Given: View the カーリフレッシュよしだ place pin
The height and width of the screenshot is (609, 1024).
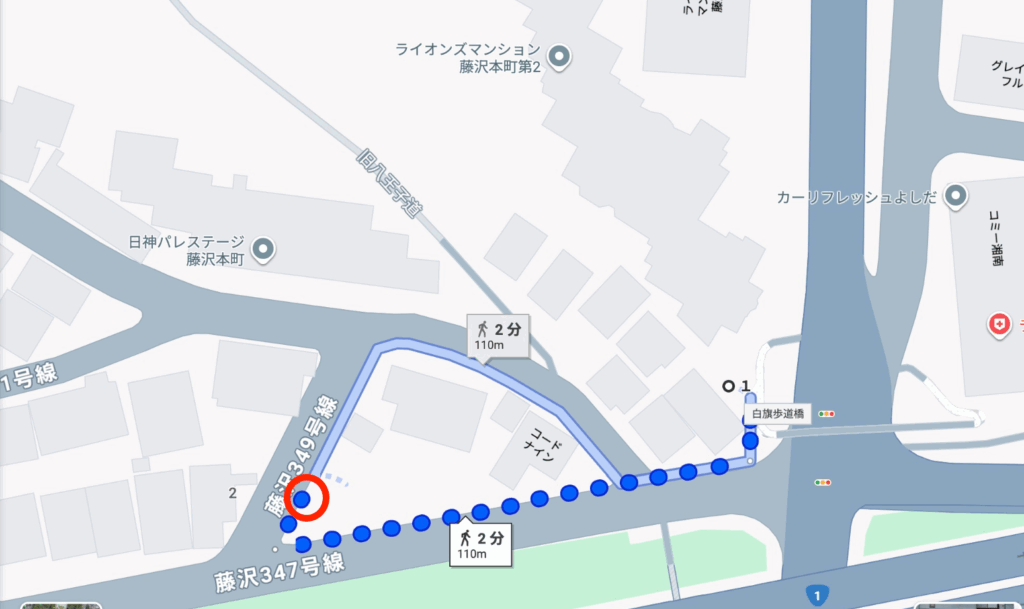Looking at the screenshot, I should pyautogui.click(x=955, y=196).
